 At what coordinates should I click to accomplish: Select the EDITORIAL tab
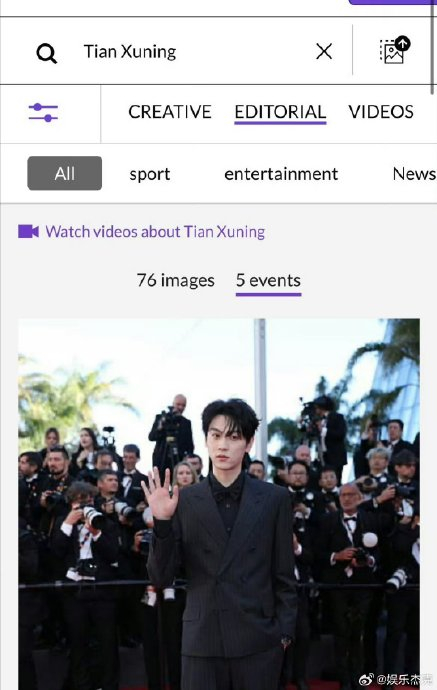coord(280,113)
